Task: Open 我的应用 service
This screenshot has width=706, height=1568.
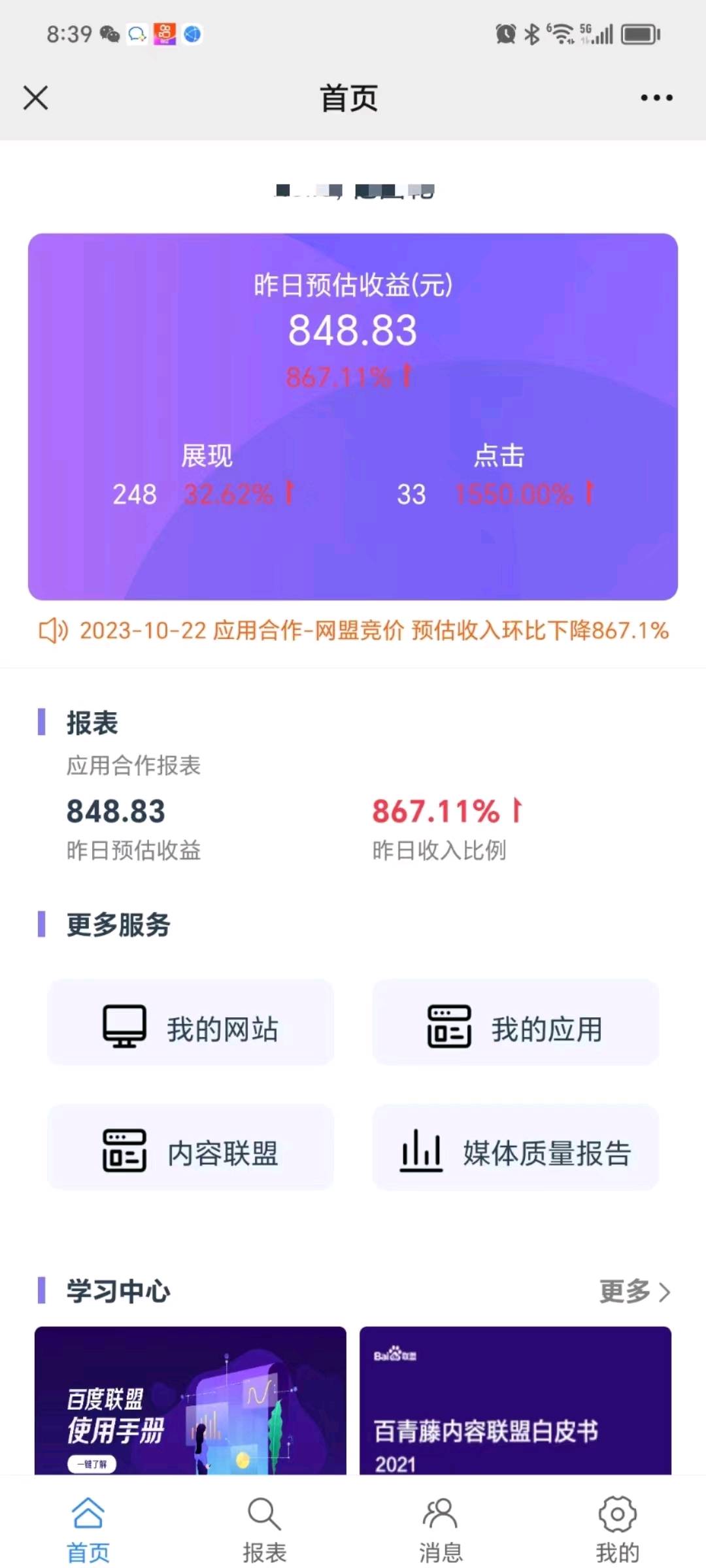Action: point(515,1022)
